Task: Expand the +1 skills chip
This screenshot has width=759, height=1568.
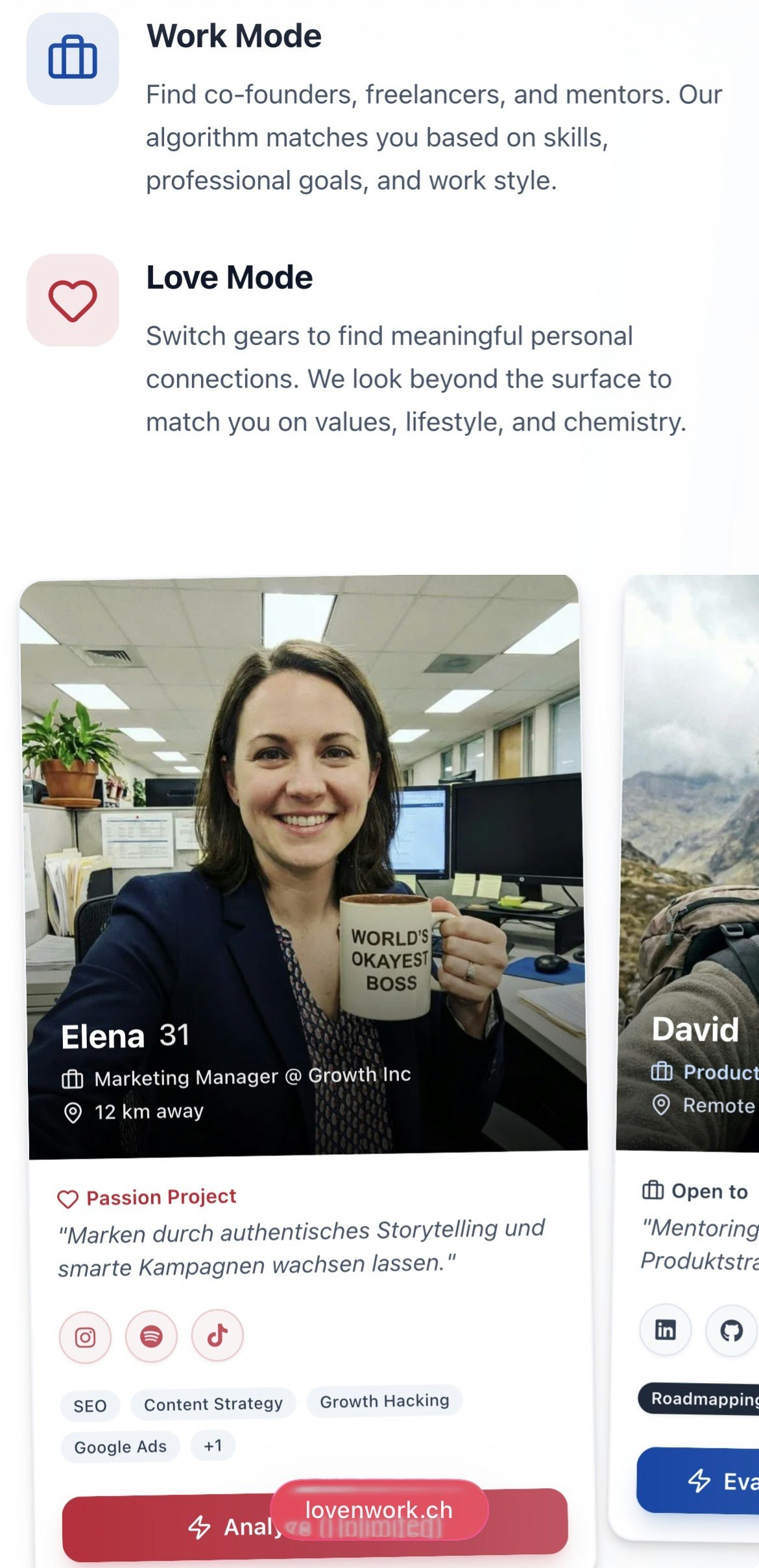Action: pyautogui.click(x=213, y=1445)
